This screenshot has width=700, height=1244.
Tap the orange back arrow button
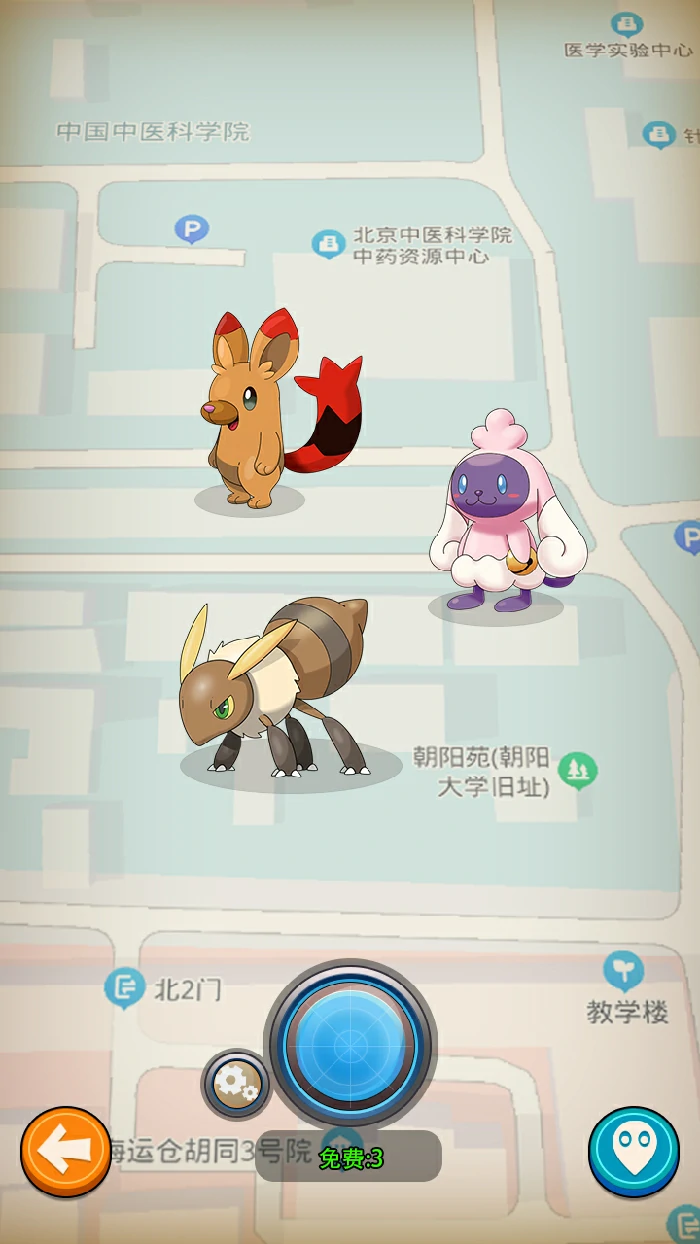pyautogui.click(x=66, y=1151)
